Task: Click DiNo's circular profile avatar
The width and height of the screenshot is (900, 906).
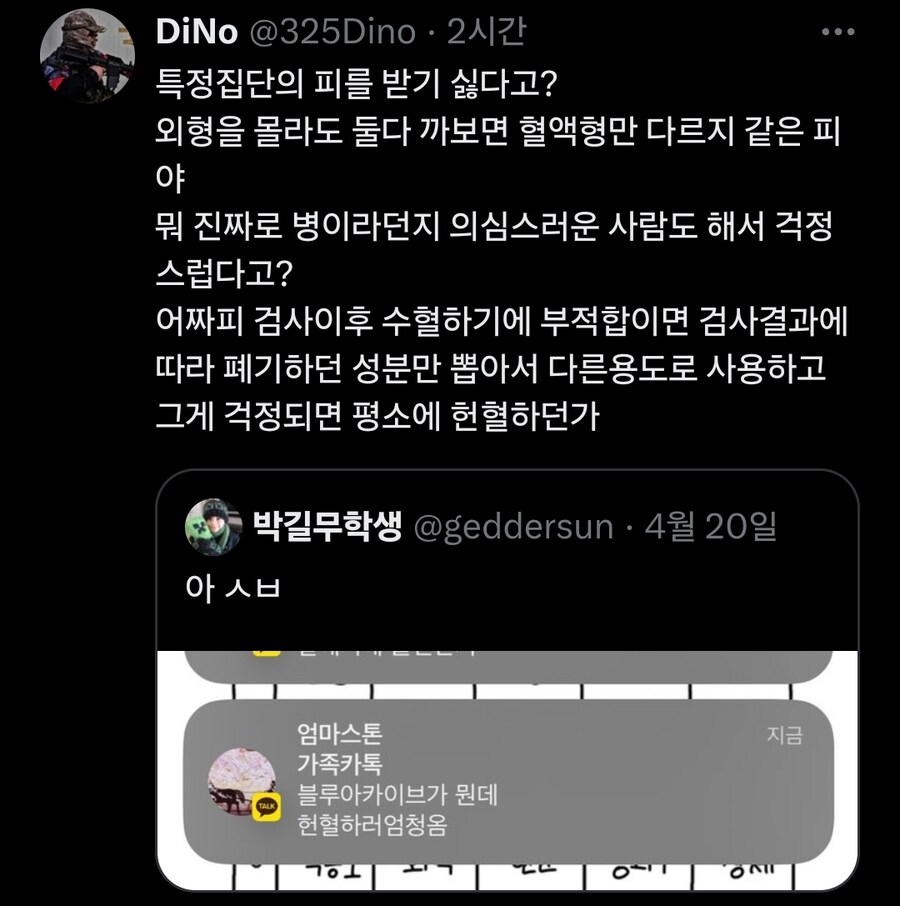Action: [85, 55]
